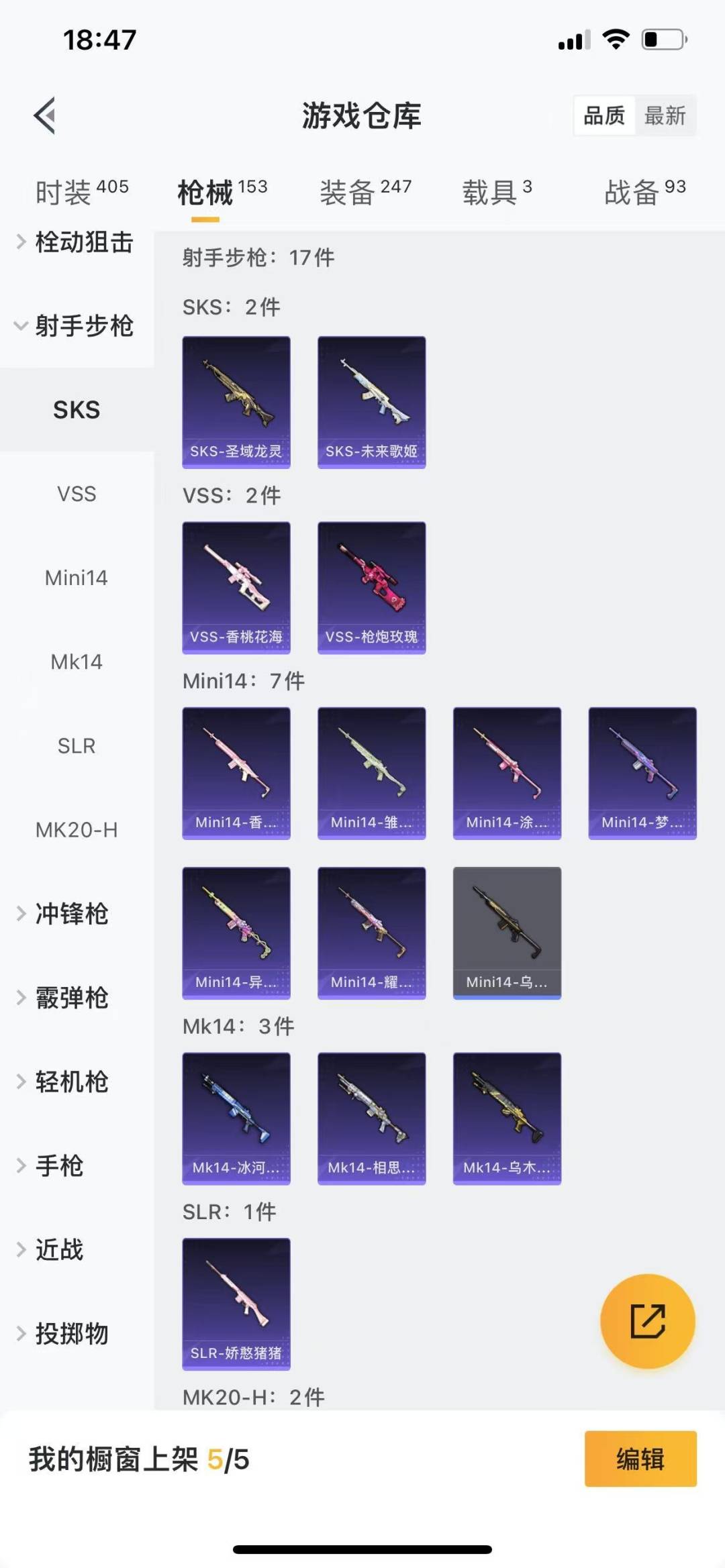Expand the 手枪 category
The height and width of the screenshot is (1568, 725).
point(59,1166)
